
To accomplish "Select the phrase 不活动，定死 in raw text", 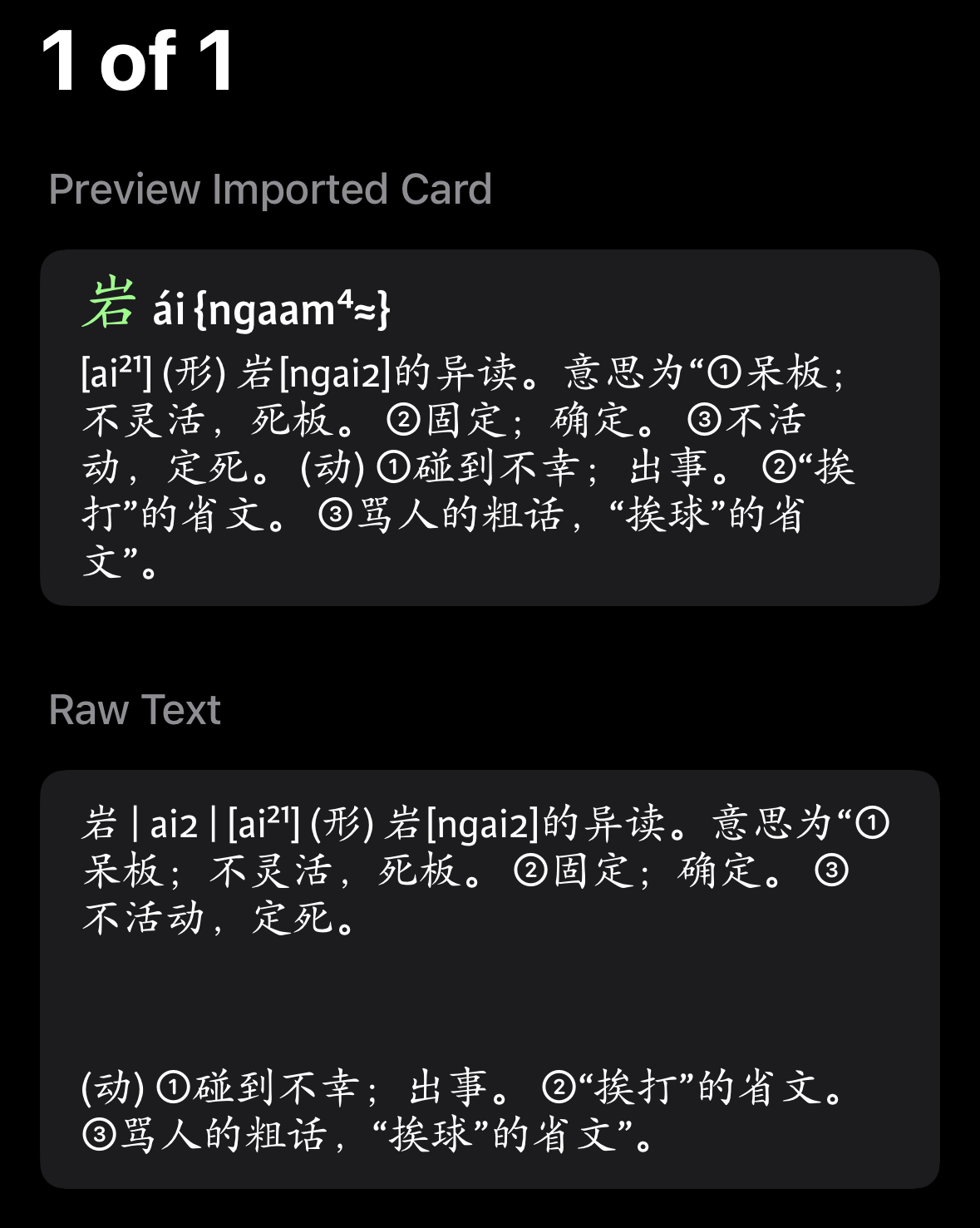I will [212, 920].
